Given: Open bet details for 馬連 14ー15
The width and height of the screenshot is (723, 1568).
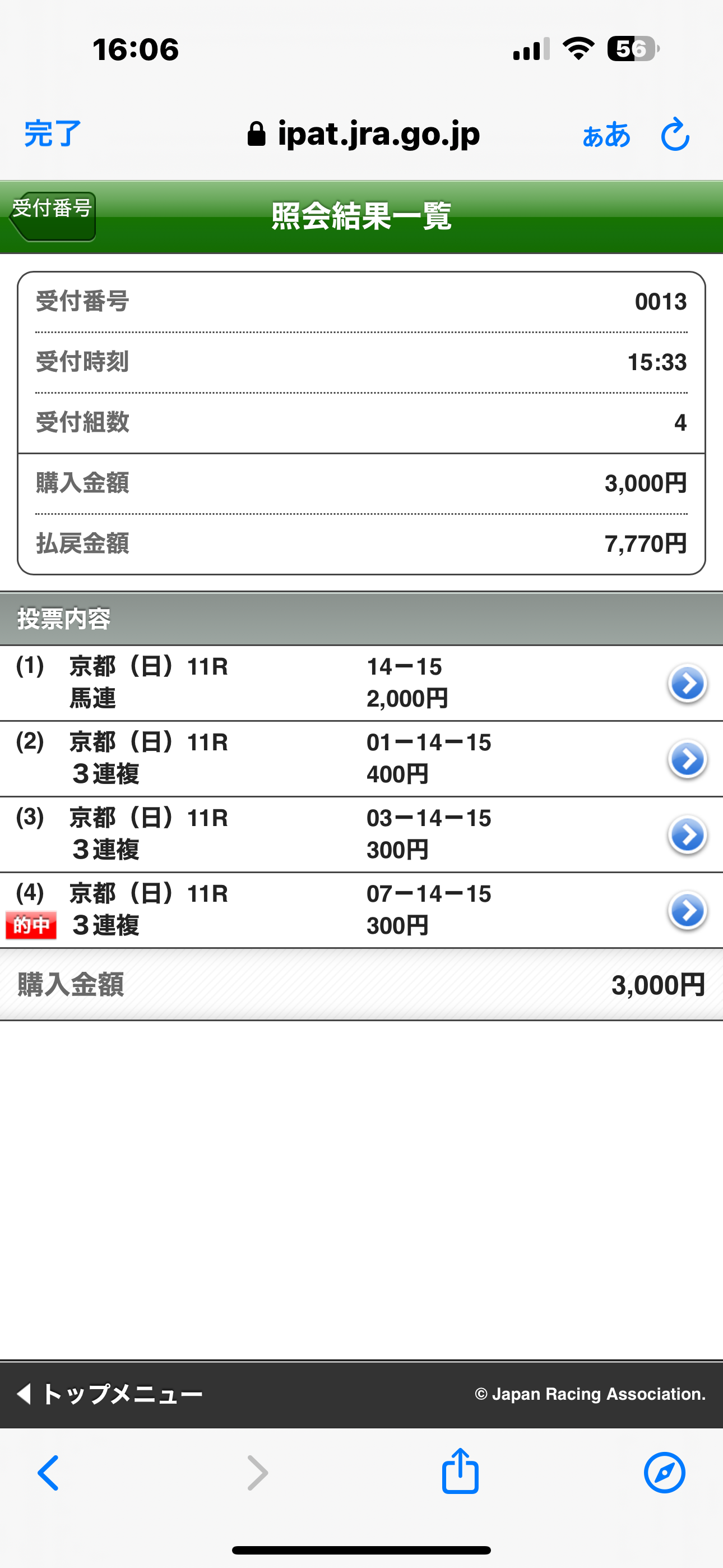Looking at the screenshot, I should 687,684.
